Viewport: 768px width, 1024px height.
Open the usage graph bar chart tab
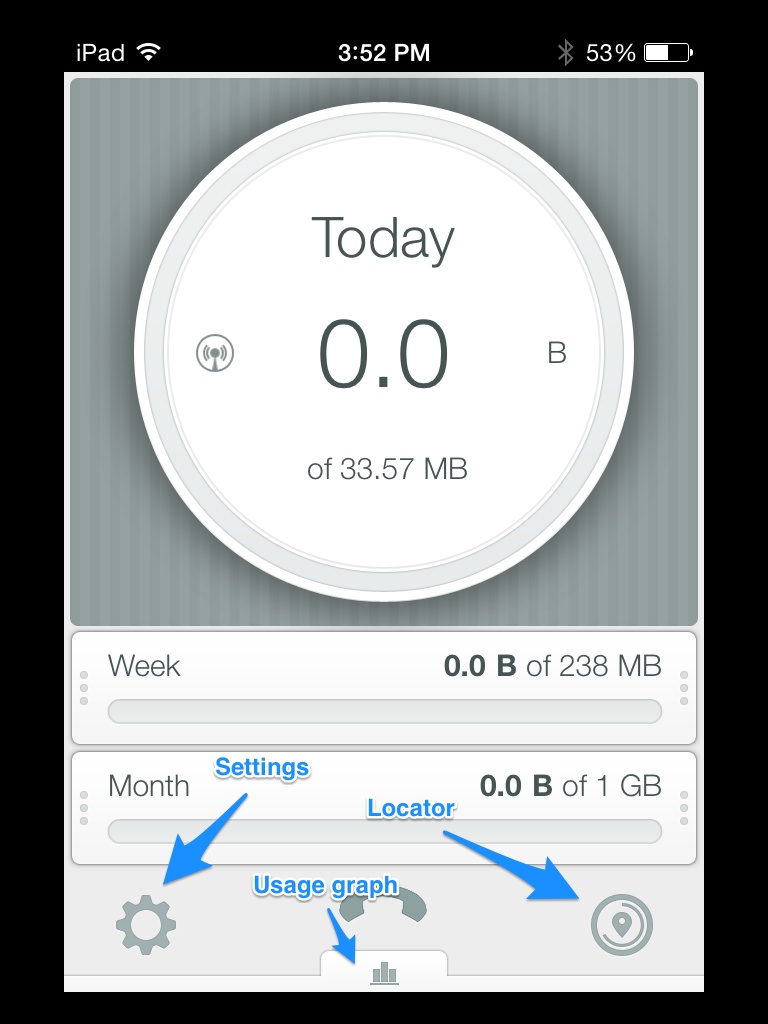point(384,972)
